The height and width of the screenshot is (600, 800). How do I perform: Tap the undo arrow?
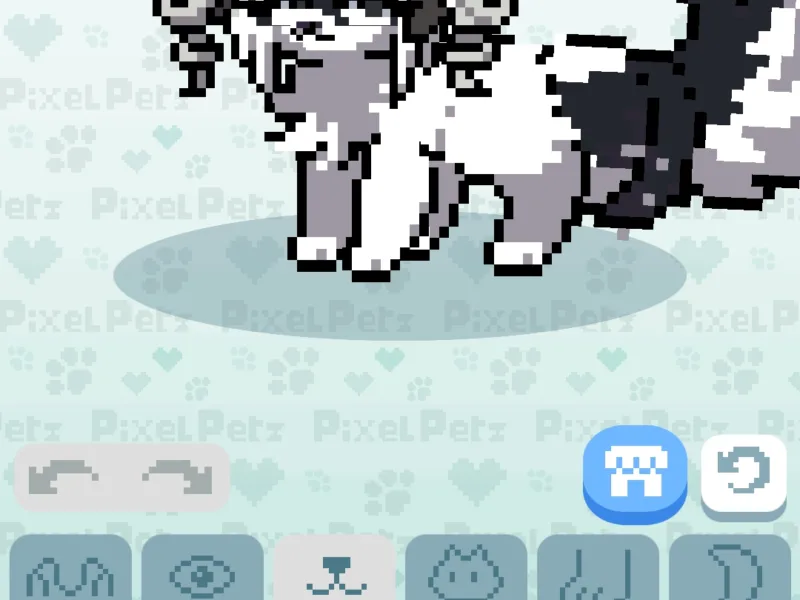65,478
